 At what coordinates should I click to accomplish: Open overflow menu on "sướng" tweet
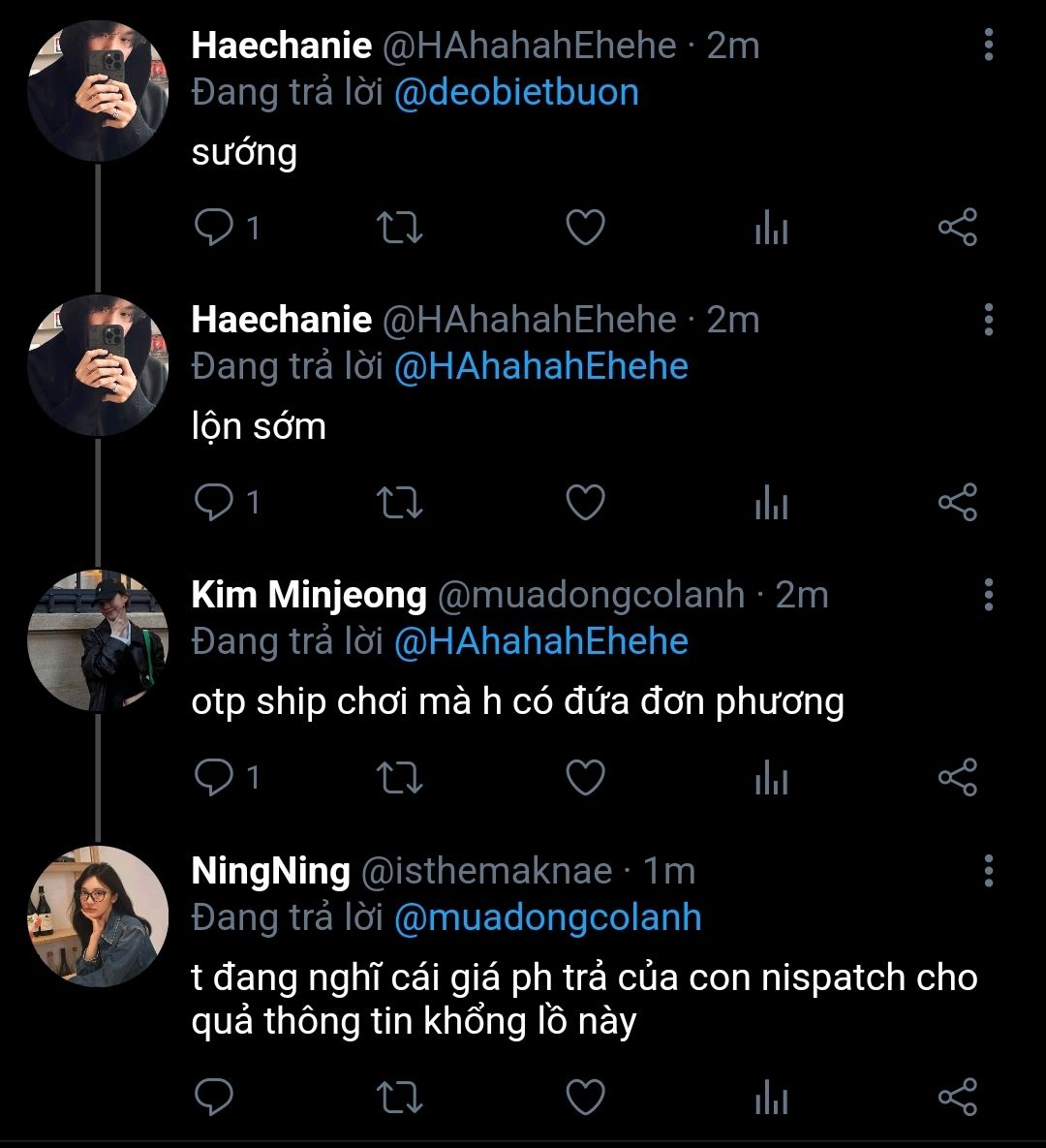(x=988, y=45)
